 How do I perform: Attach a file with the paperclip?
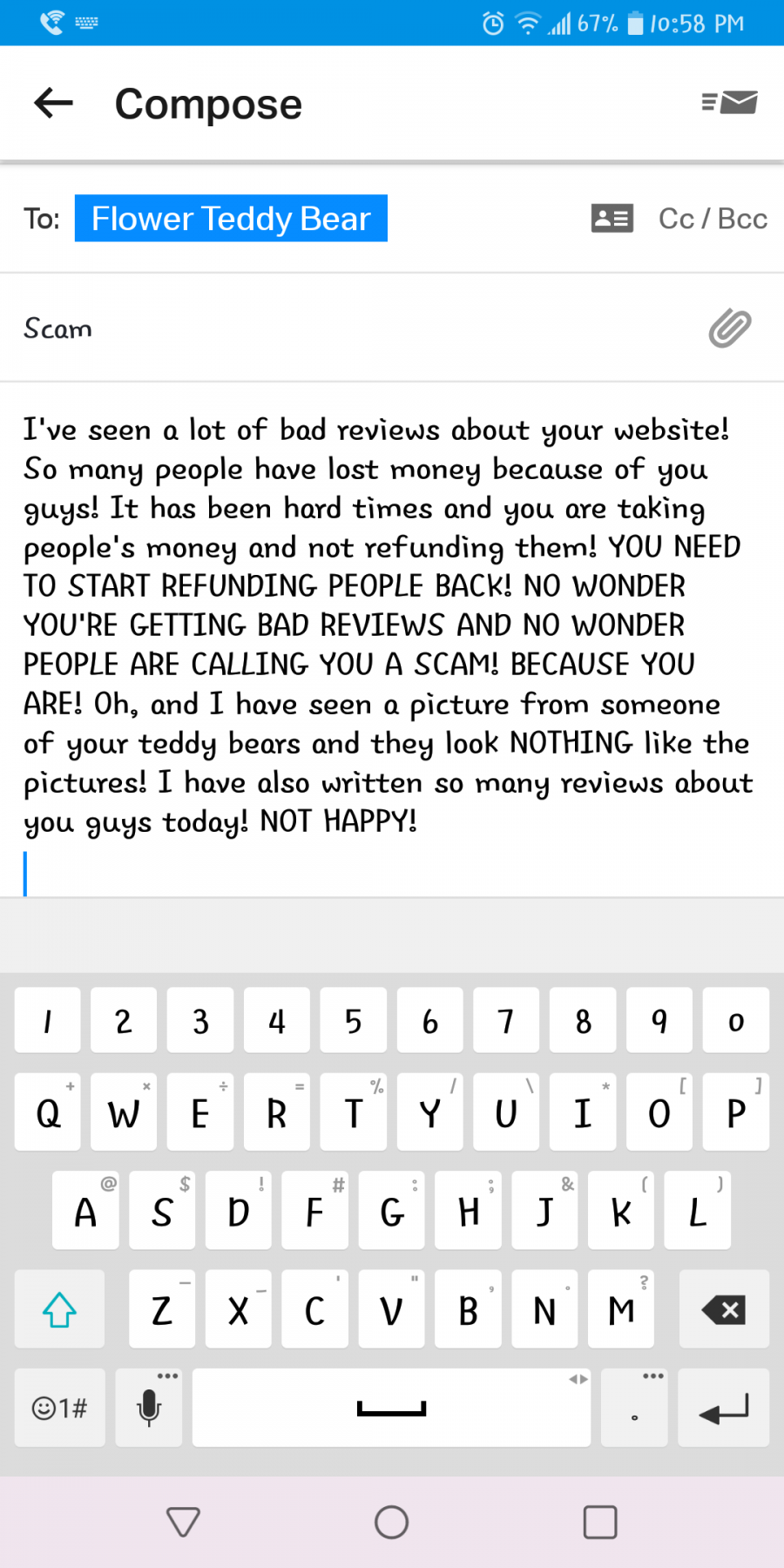coord(730,328)
